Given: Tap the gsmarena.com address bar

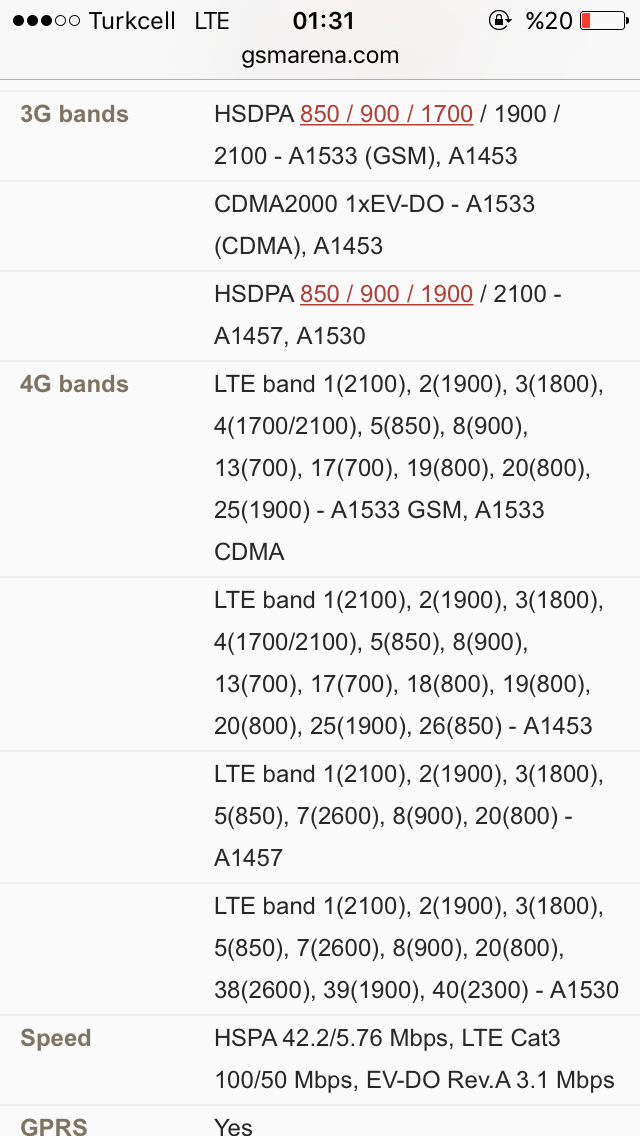Looking at the screenshot, I should pyautogui.click(x=320, y=56).
